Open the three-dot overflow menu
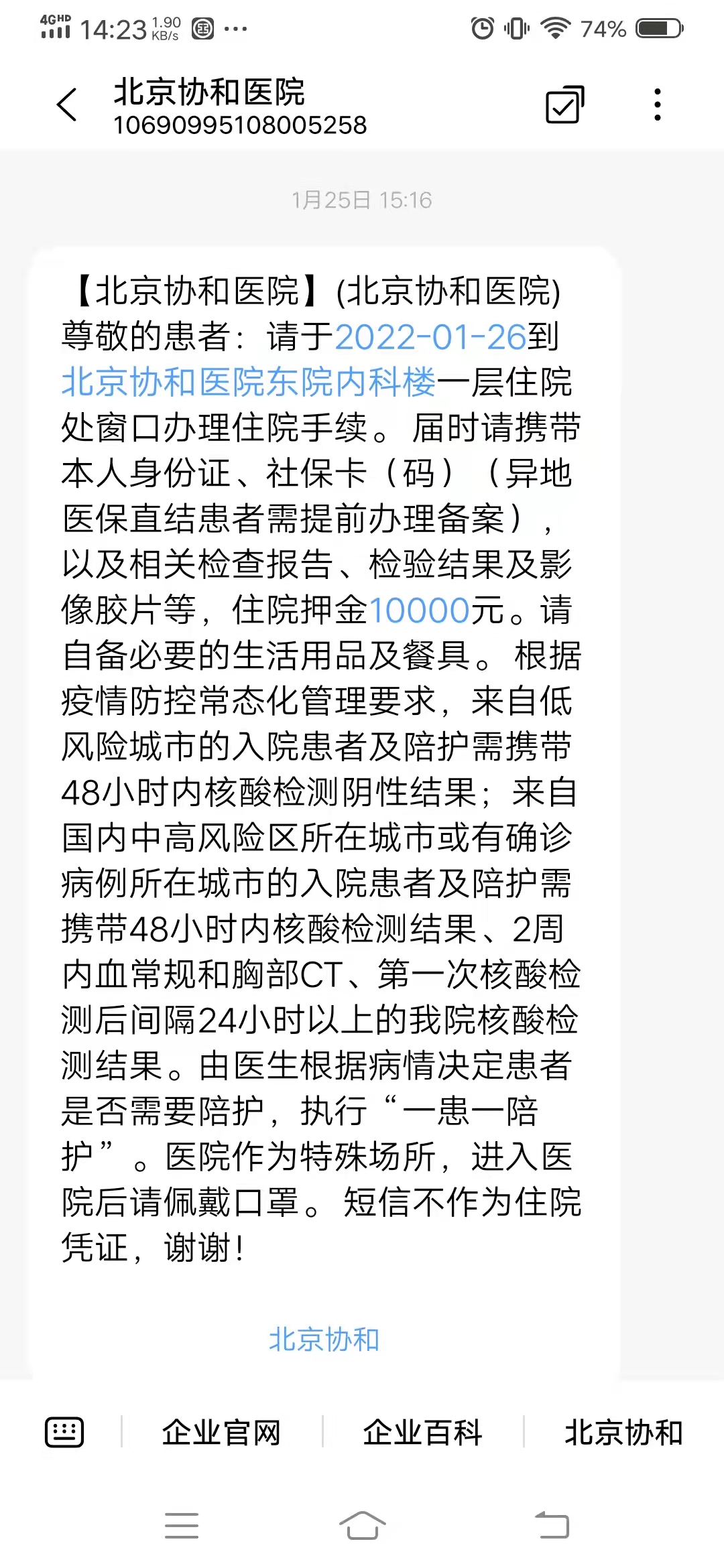The width and height of the screenshot is (724, 1568). click(x=657, y=105)
